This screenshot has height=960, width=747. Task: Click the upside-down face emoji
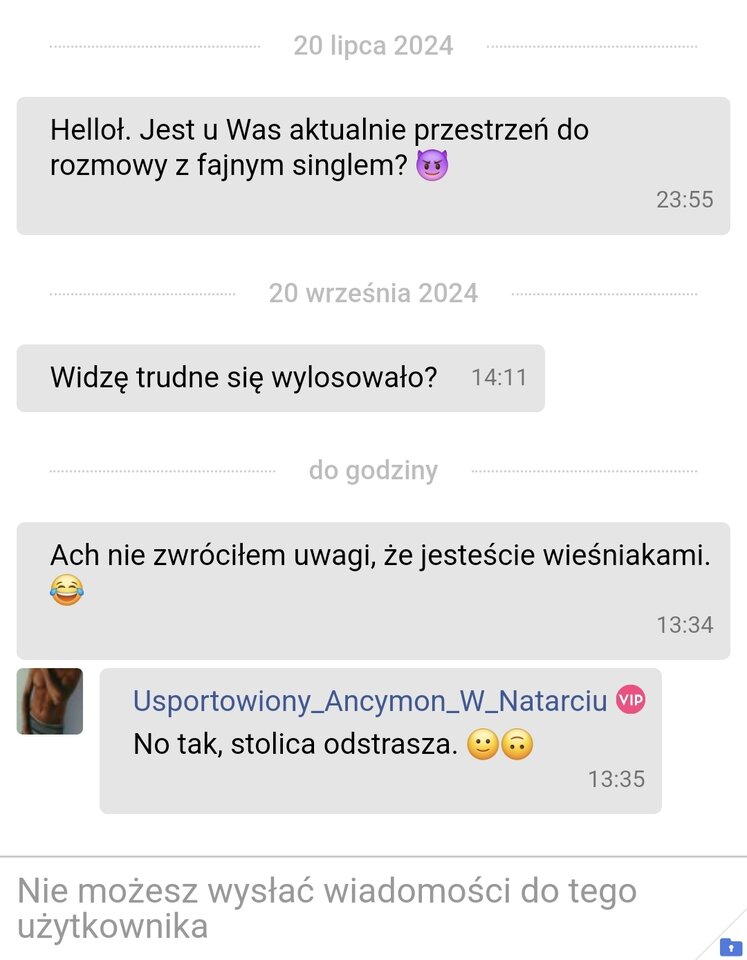[515, 744]
